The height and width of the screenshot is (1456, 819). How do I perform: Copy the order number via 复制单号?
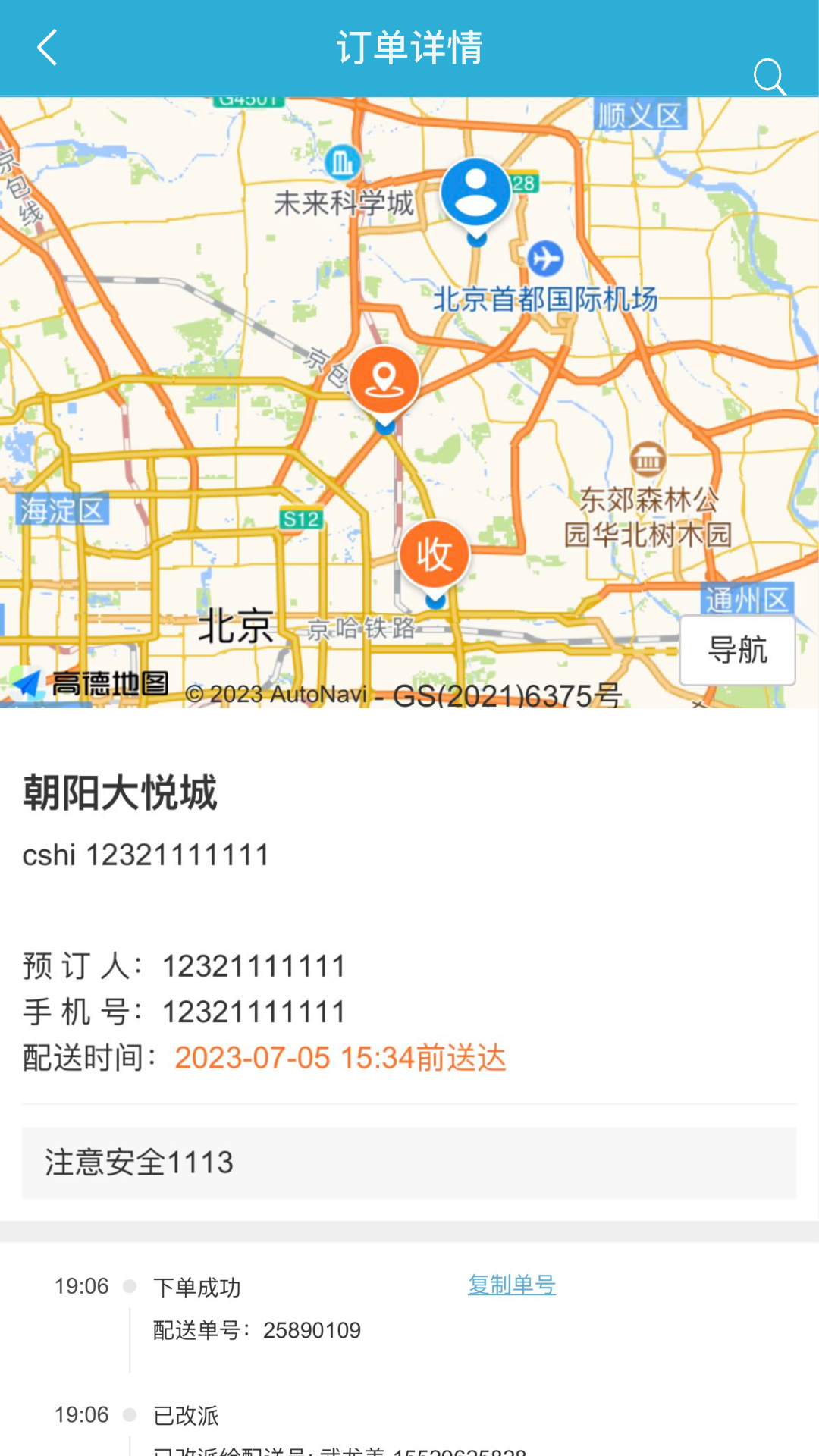click(512, 1285)
